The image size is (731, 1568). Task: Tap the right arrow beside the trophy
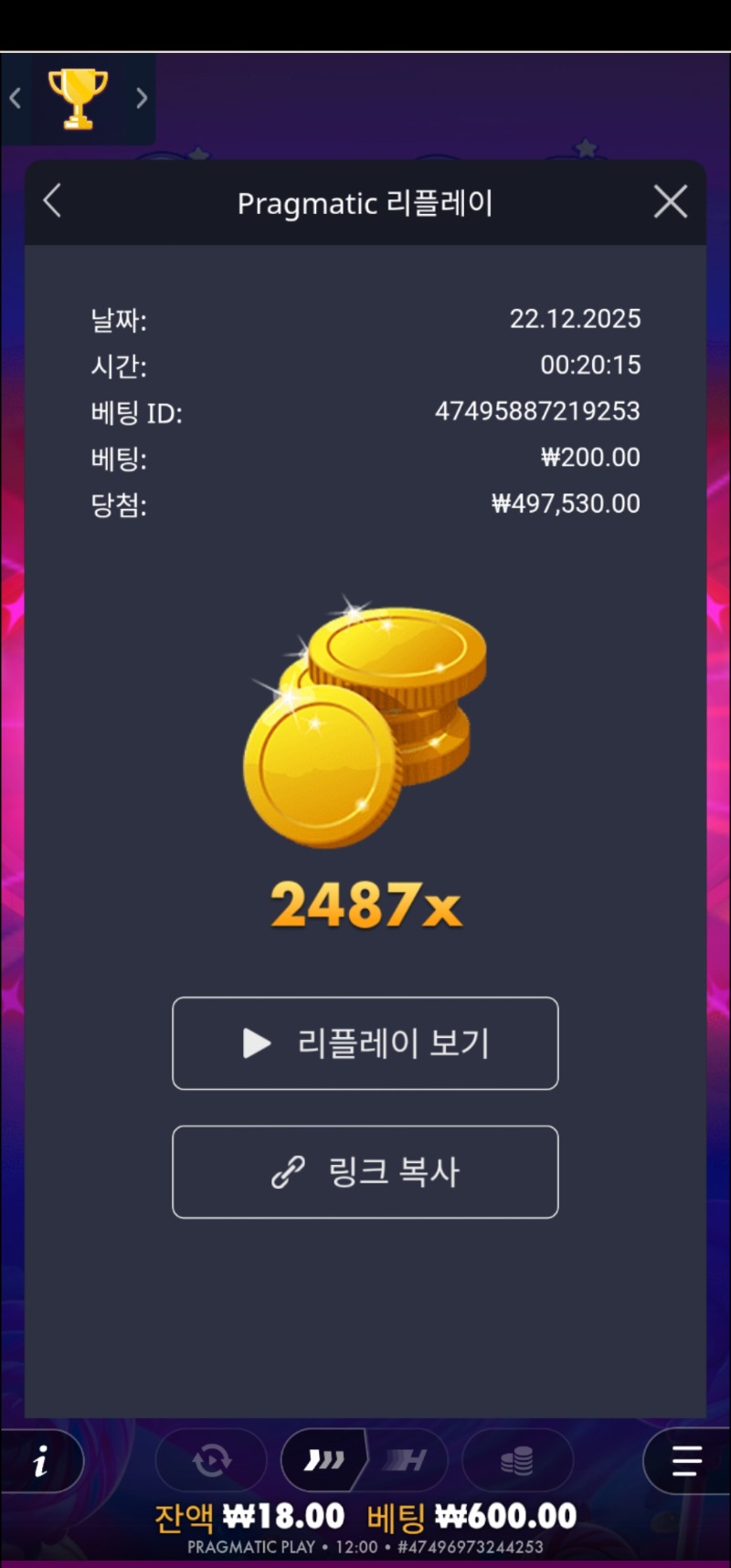tap(142, 98)
